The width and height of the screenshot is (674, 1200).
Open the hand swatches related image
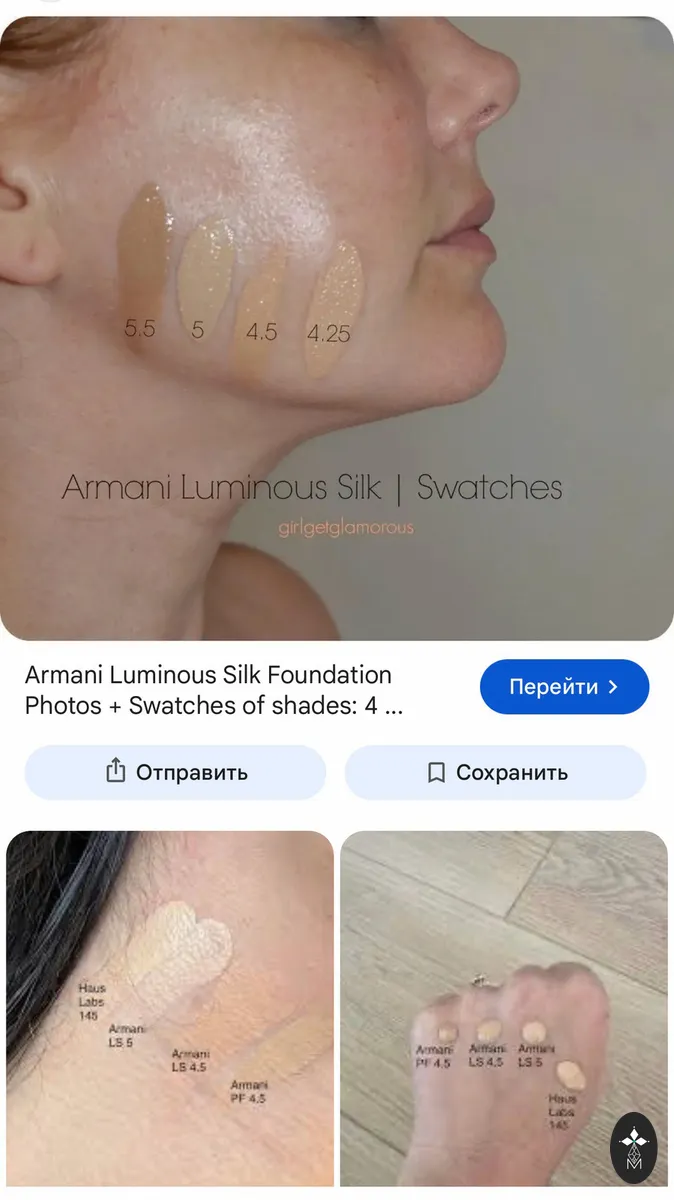504,1008
